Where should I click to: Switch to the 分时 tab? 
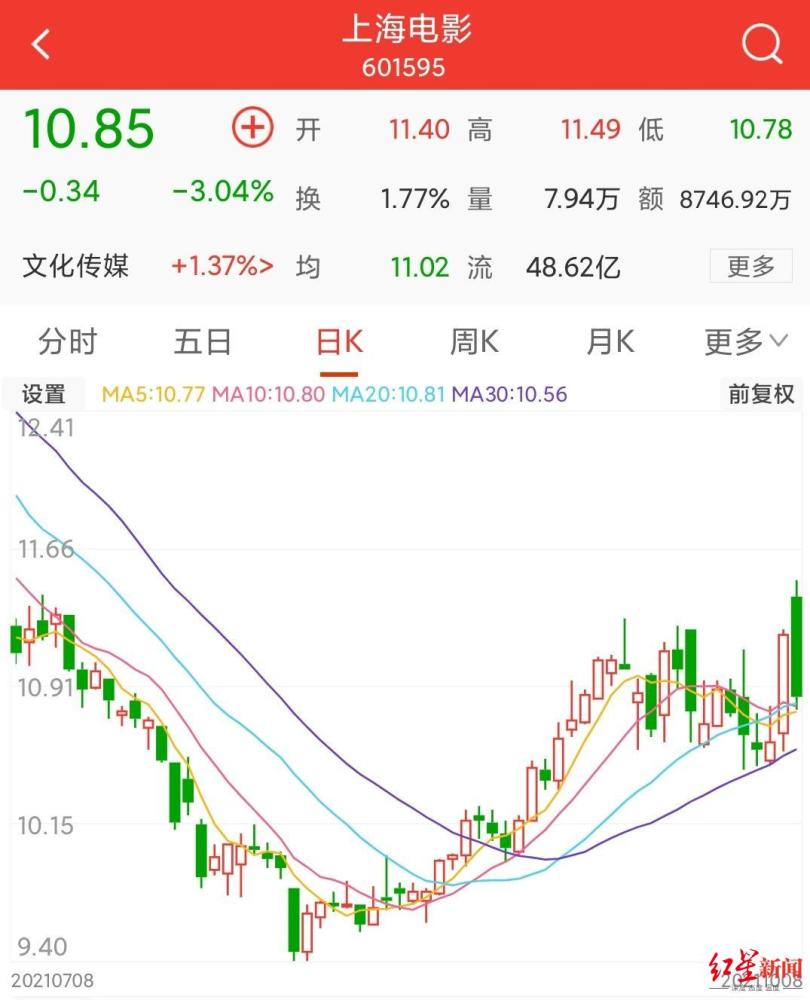(x=67, y=341)
